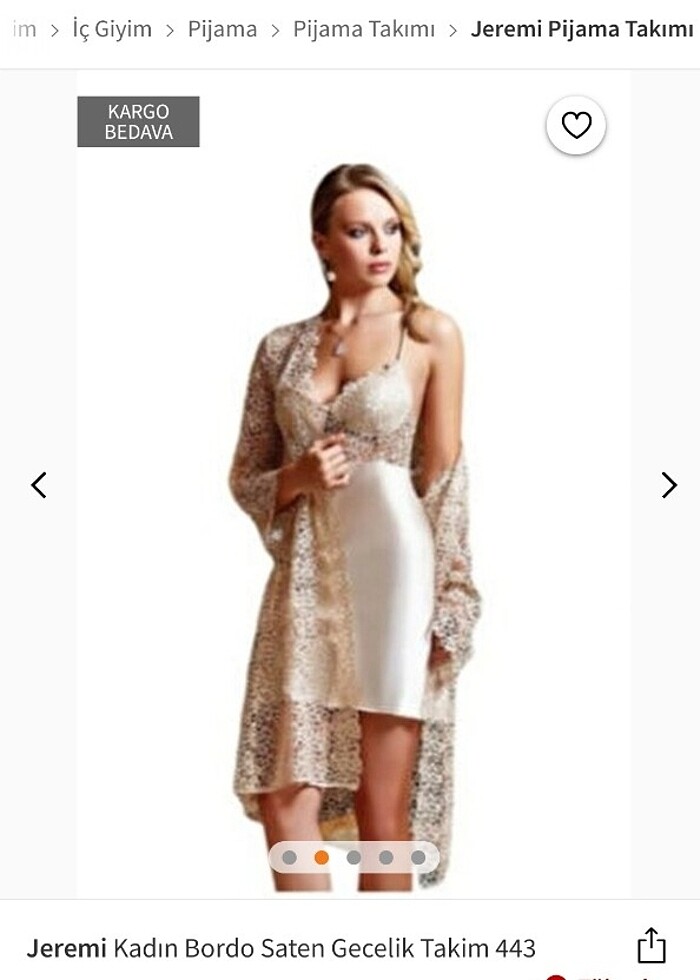Add product to favorites with heart icon

click(576, 125)
